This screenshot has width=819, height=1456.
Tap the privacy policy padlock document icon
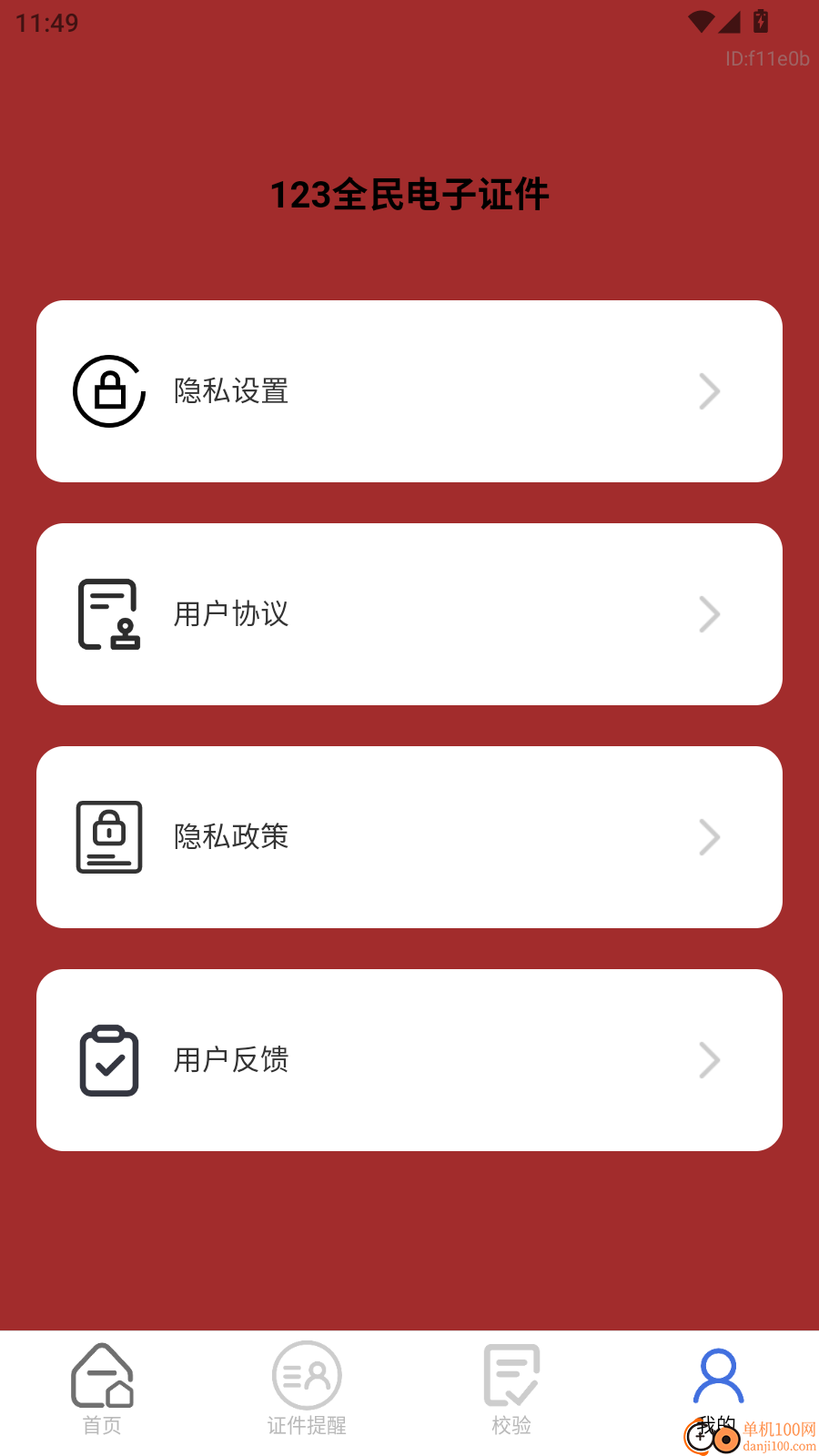coord(108,836)
